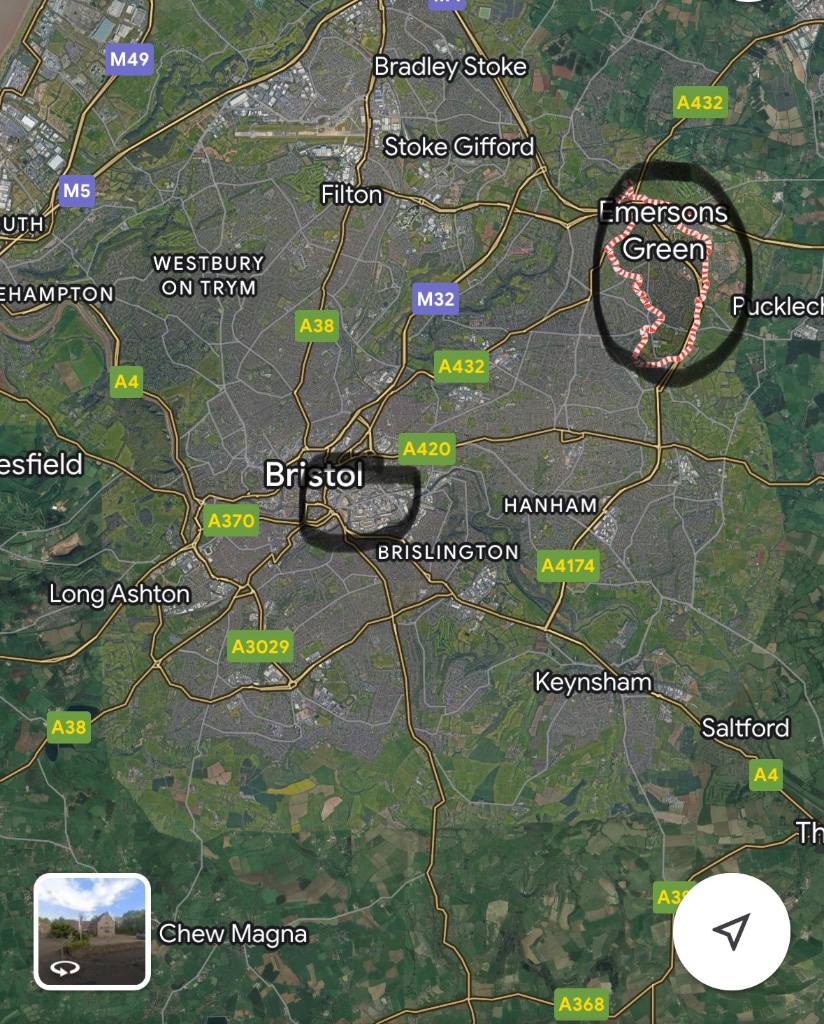Tap the my-location arrow button
Image resolution: width=824 pixels, height=1024 pixels.
[x=731, y=931]
